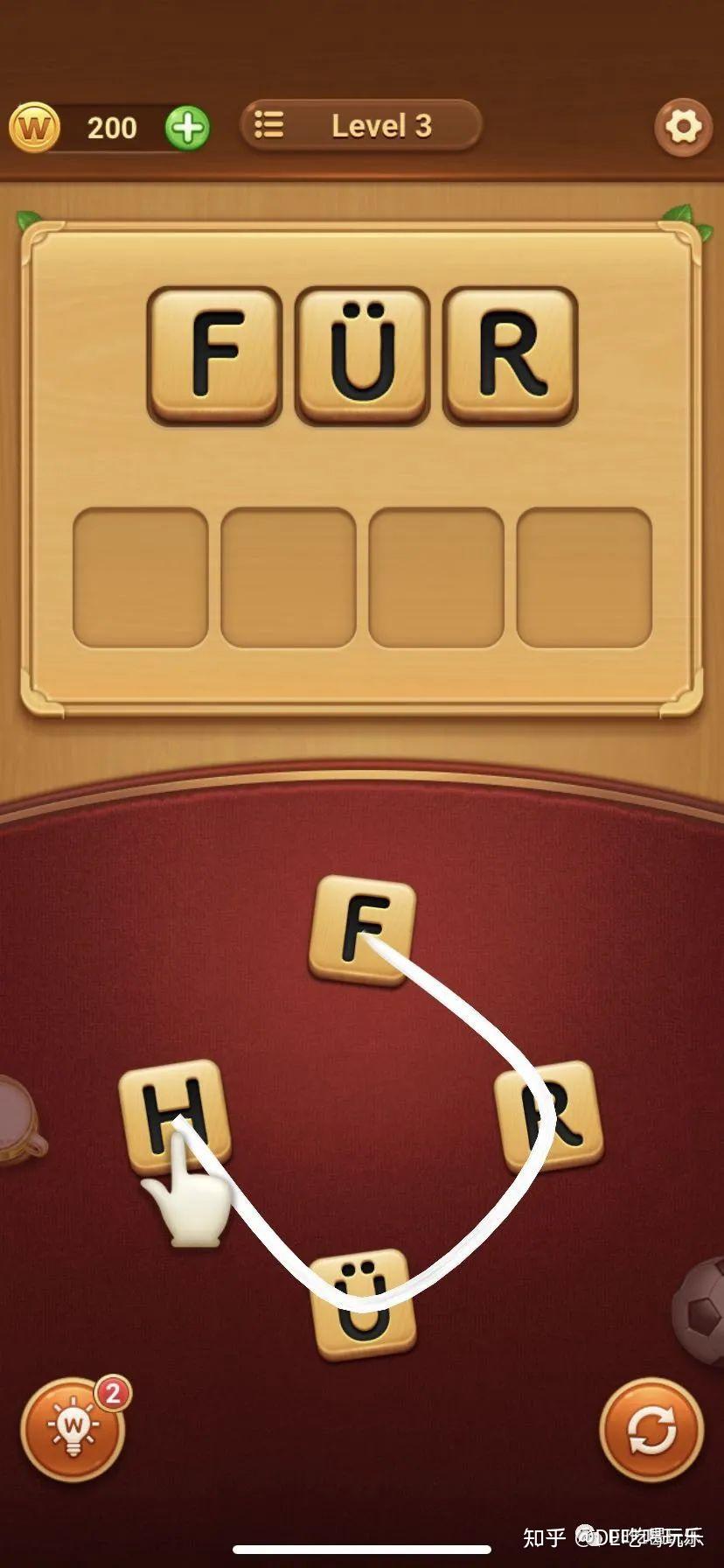Open the Level 3 list menu
Viewport: 724px width, 1568px height.
[x=360, y=126]
